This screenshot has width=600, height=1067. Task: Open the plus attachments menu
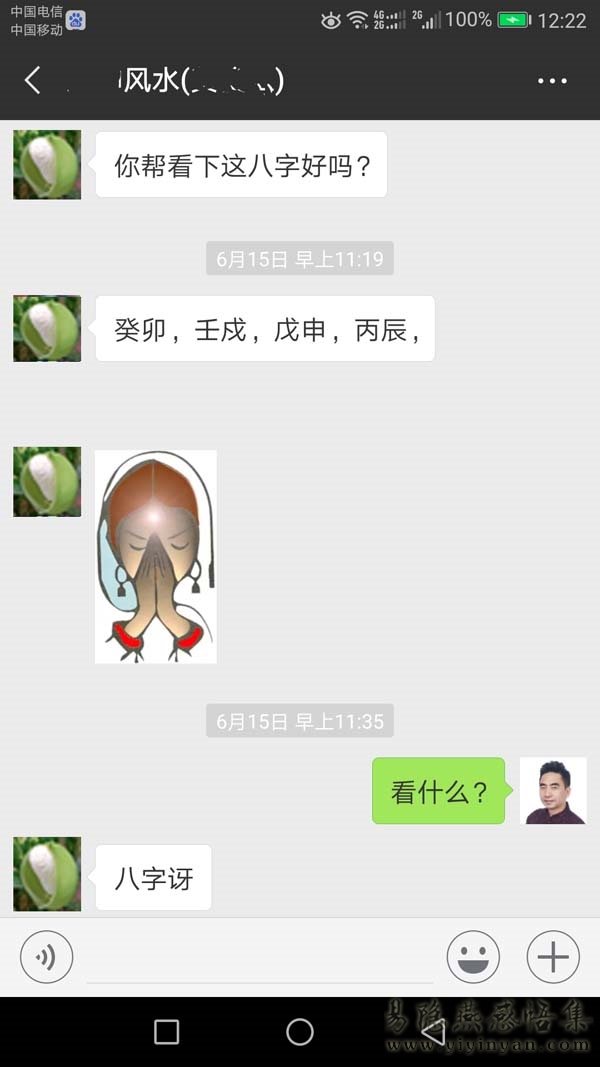[553, 957]
